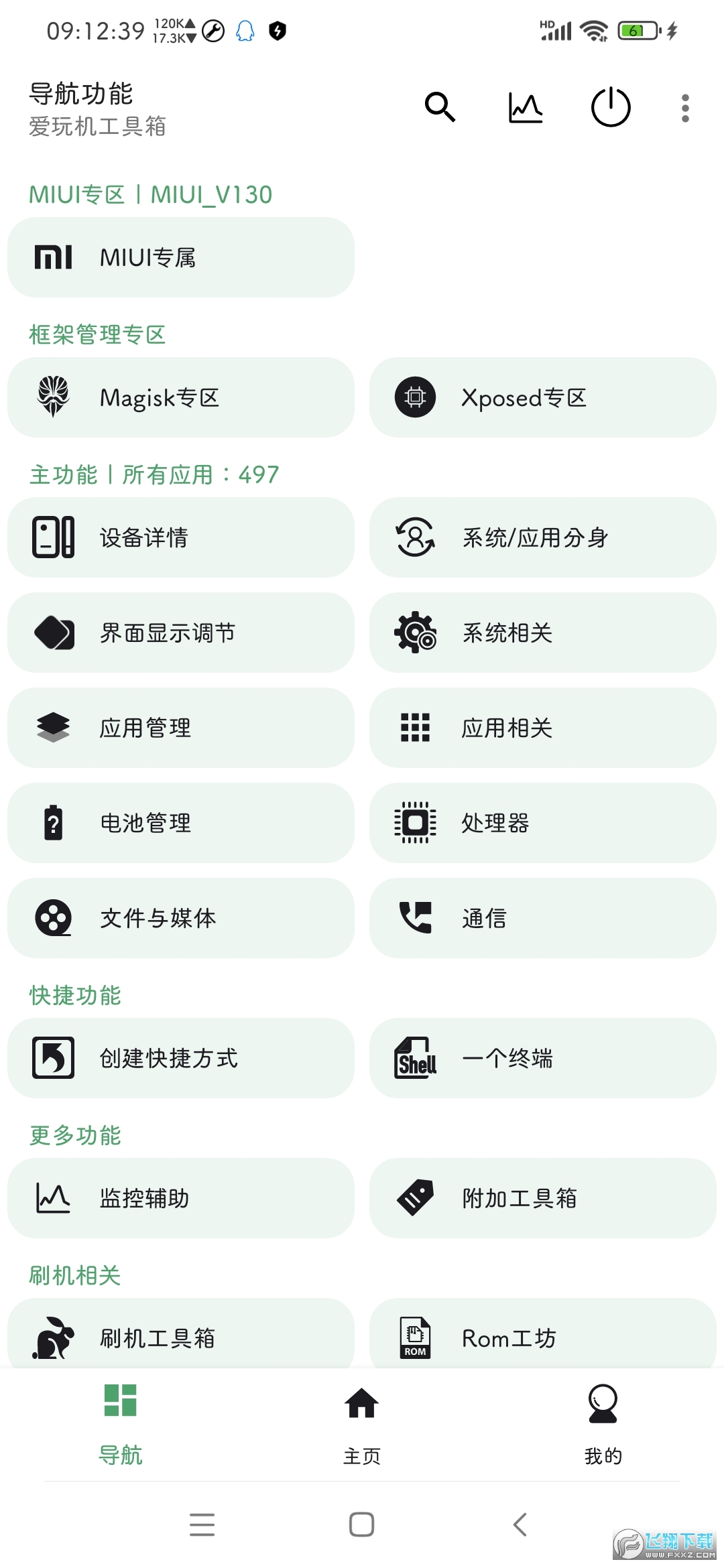The width and height of the screenshot is (724, 1568).
Task: Open the three-dot overflow menu
Action: [684, 107]
